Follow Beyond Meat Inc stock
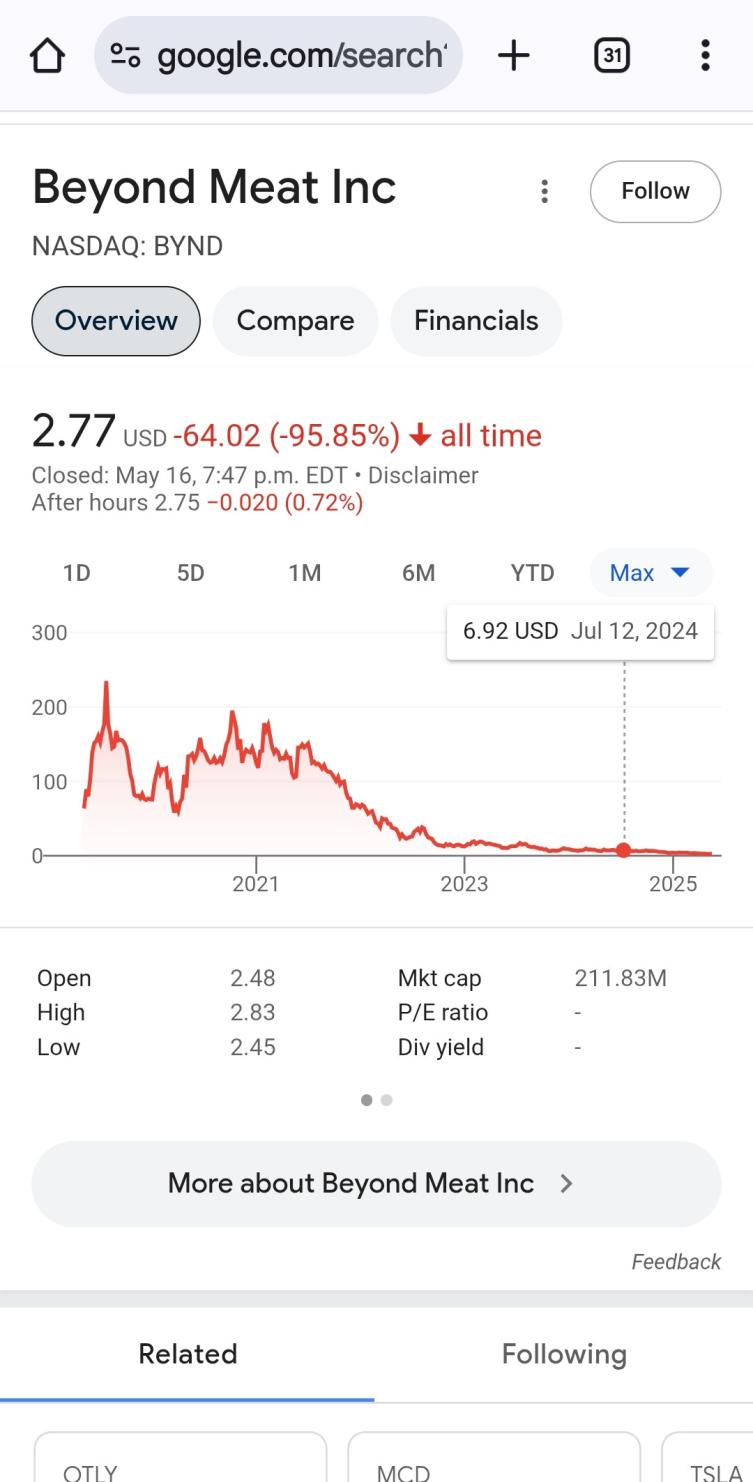753x1482 pixels. pos(655,191)
